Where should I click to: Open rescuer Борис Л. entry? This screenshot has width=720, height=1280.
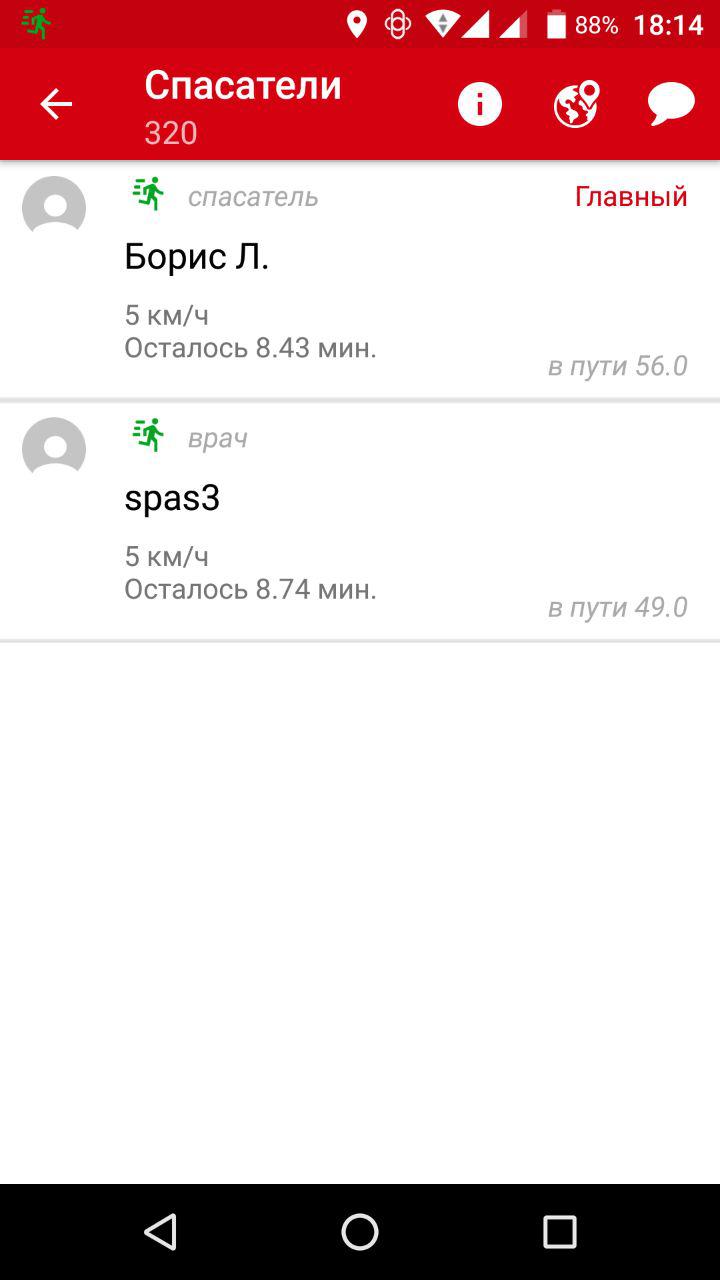[x=360, y=280]
